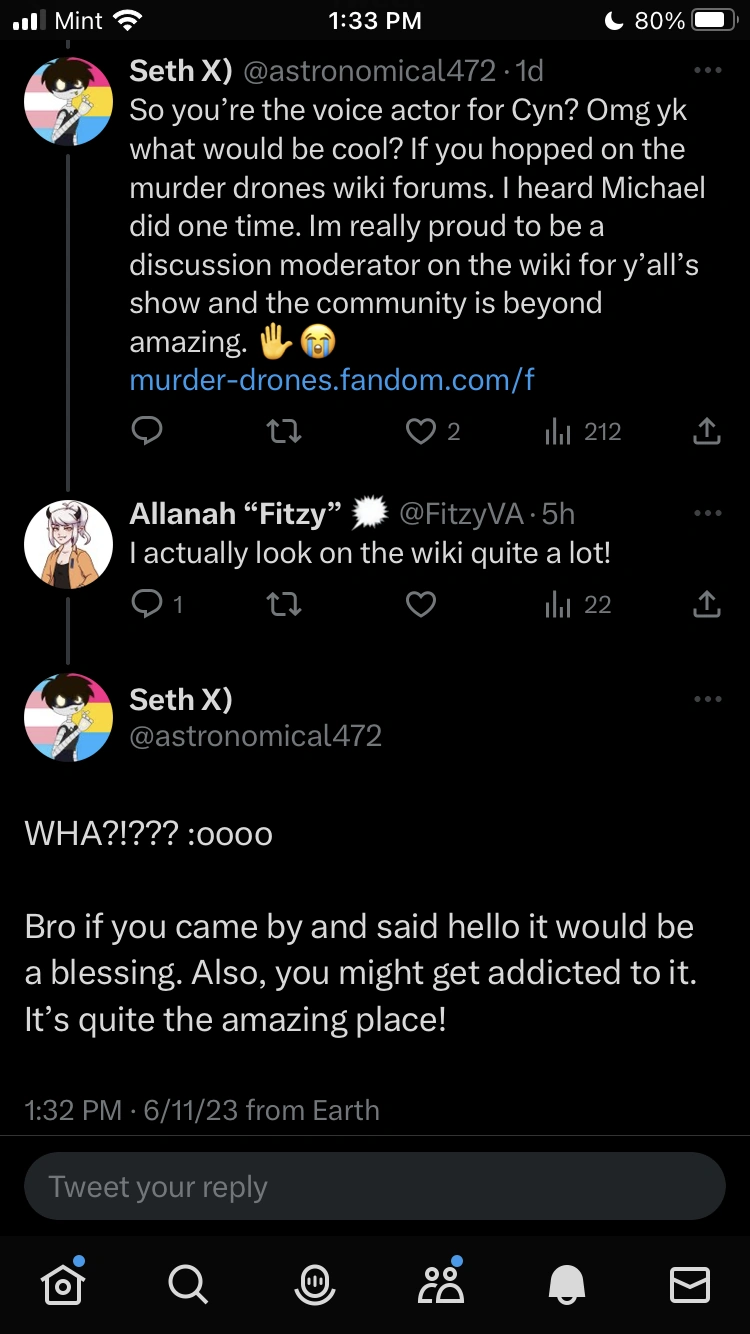
Task: Open the options menu on Seth's first tweet
Action: (708, 70)
